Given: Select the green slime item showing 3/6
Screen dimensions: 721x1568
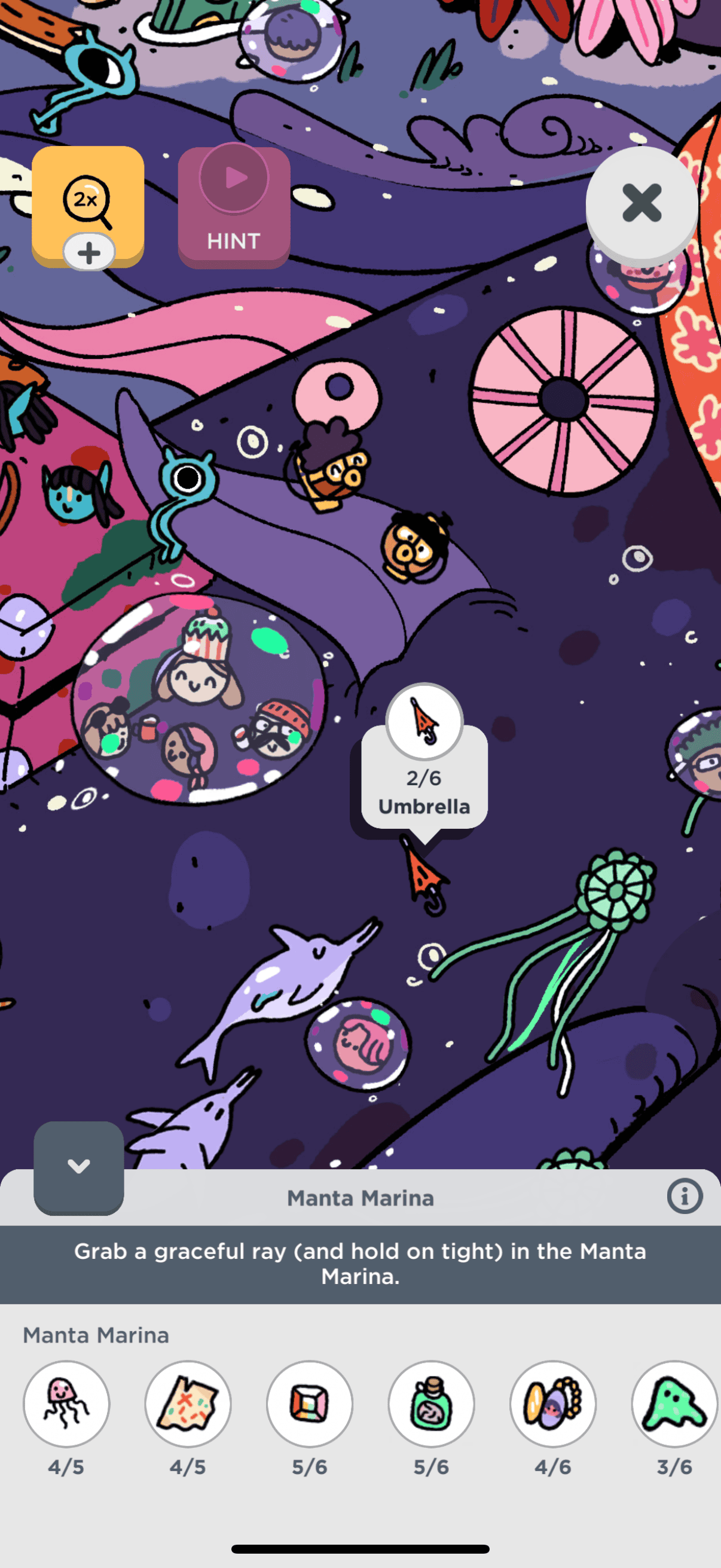Looking at the screenshot, I should (674, 1404).
